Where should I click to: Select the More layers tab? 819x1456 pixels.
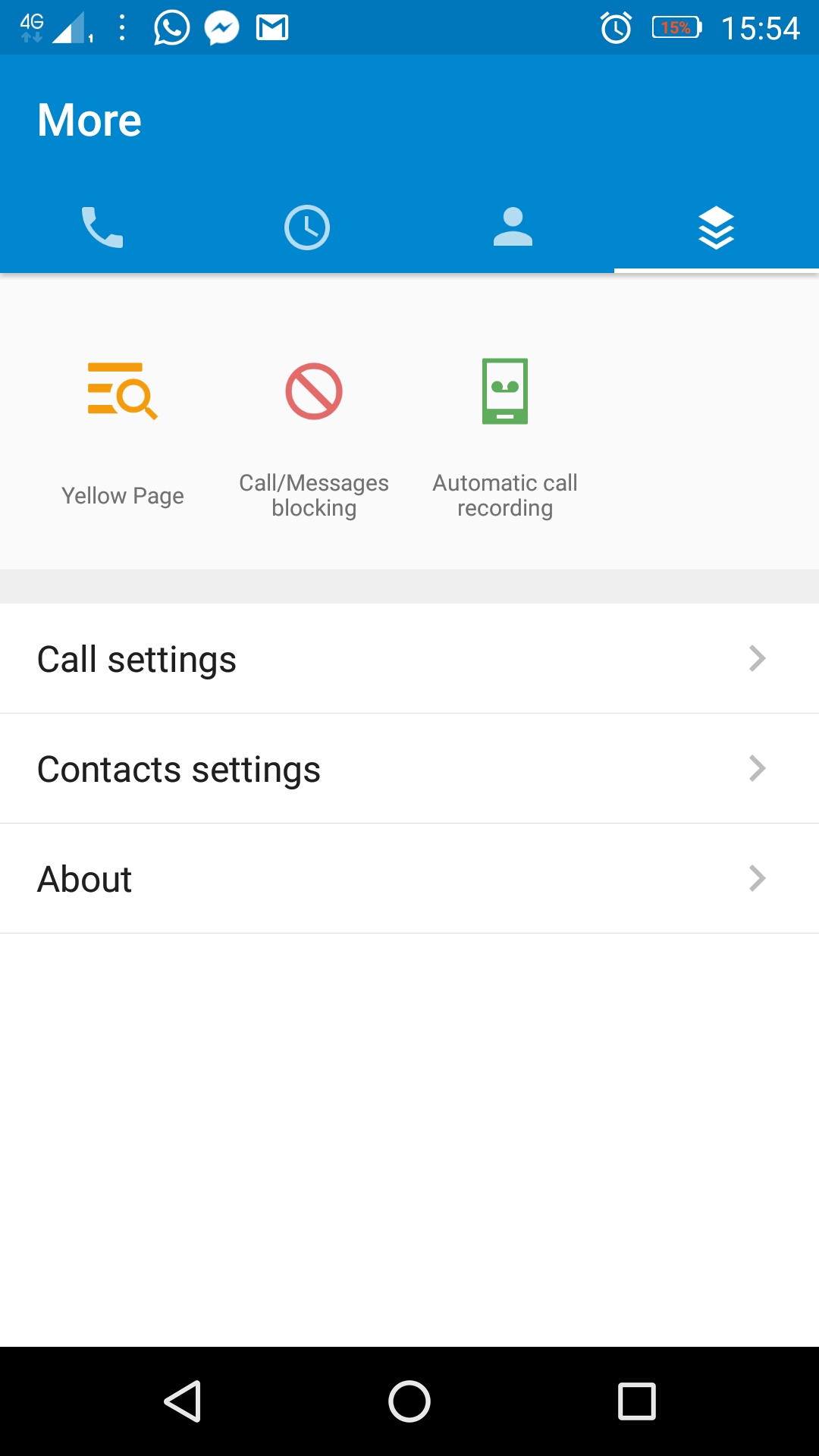717,227
